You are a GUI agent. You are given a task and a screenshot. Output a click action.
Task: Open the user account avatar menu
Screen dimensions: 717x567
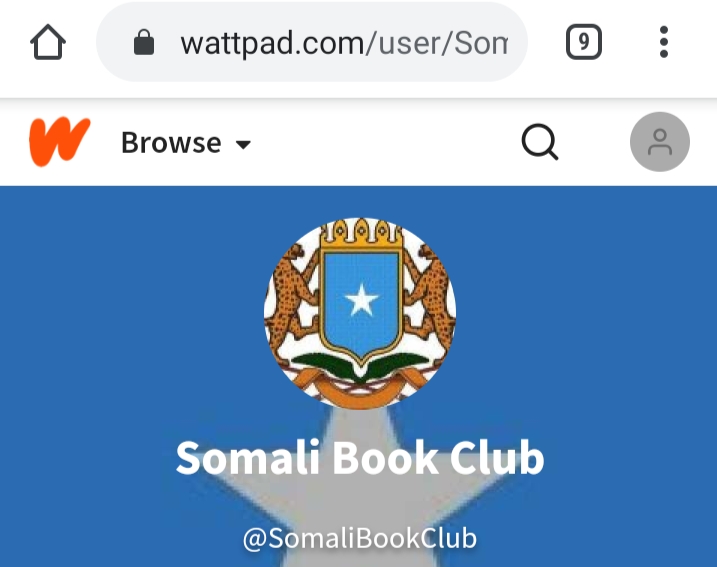coord(659,142)
